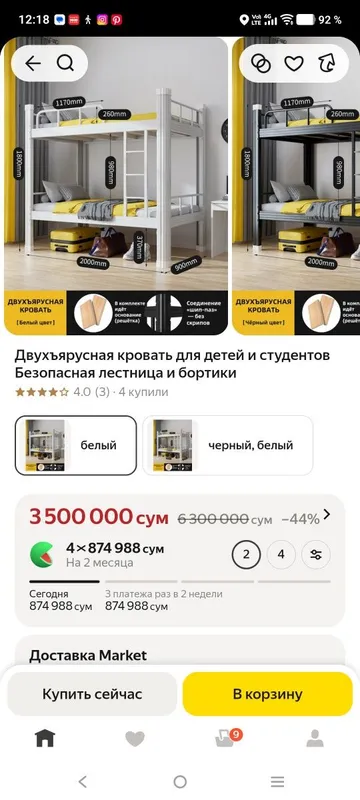Add this product to comparison
The height and width of the screenshot is (800, 360).
point(261,63)
